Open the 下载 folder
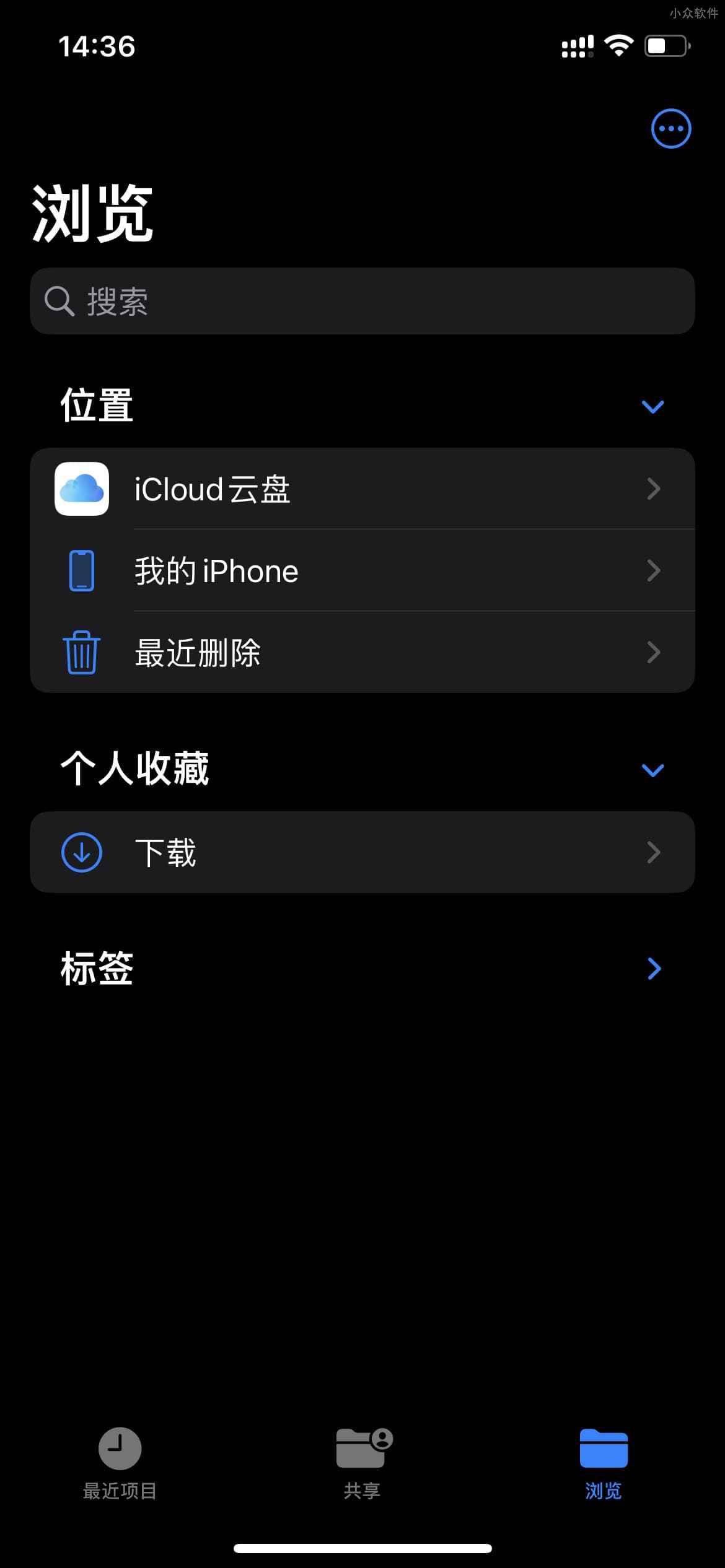The image size is (725, 1568). [362, 852]
